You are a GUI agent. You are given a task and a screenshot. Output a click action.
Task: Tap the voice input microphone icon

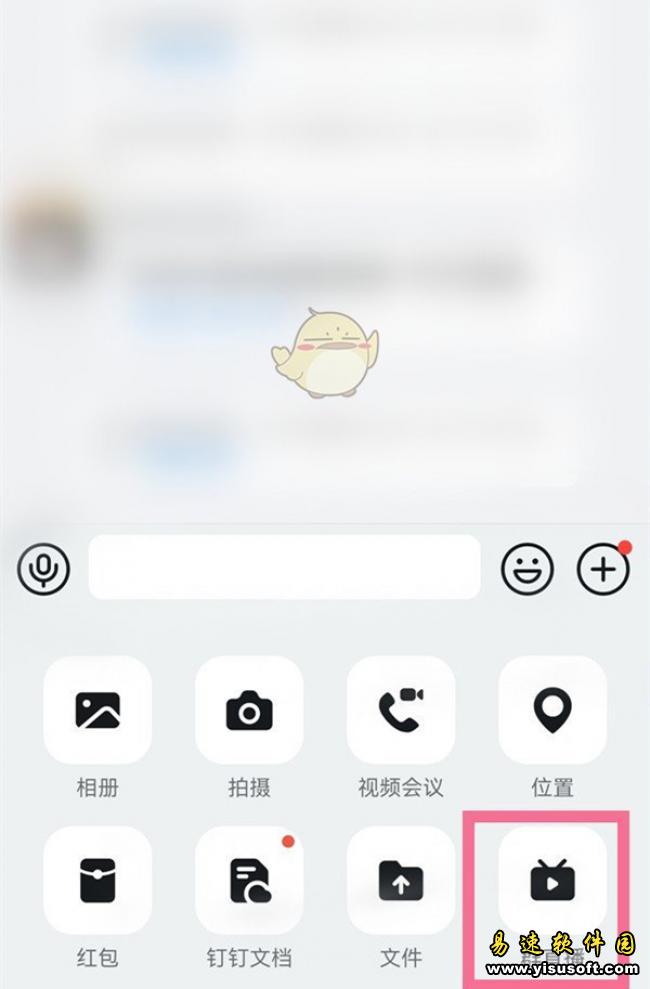pos(44,570)
